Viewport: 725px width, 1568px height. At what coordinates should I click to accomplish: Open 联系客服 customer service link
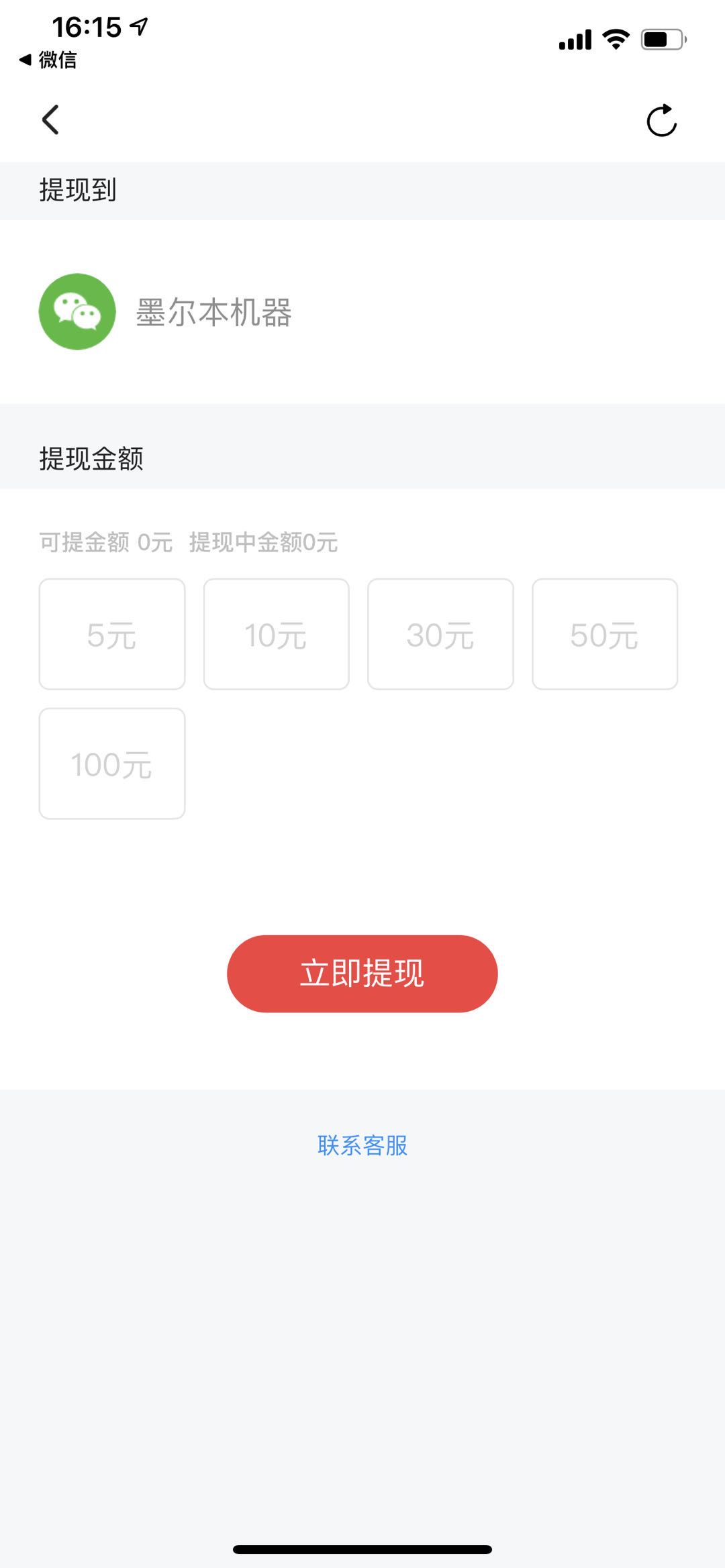pos(362,1145)
